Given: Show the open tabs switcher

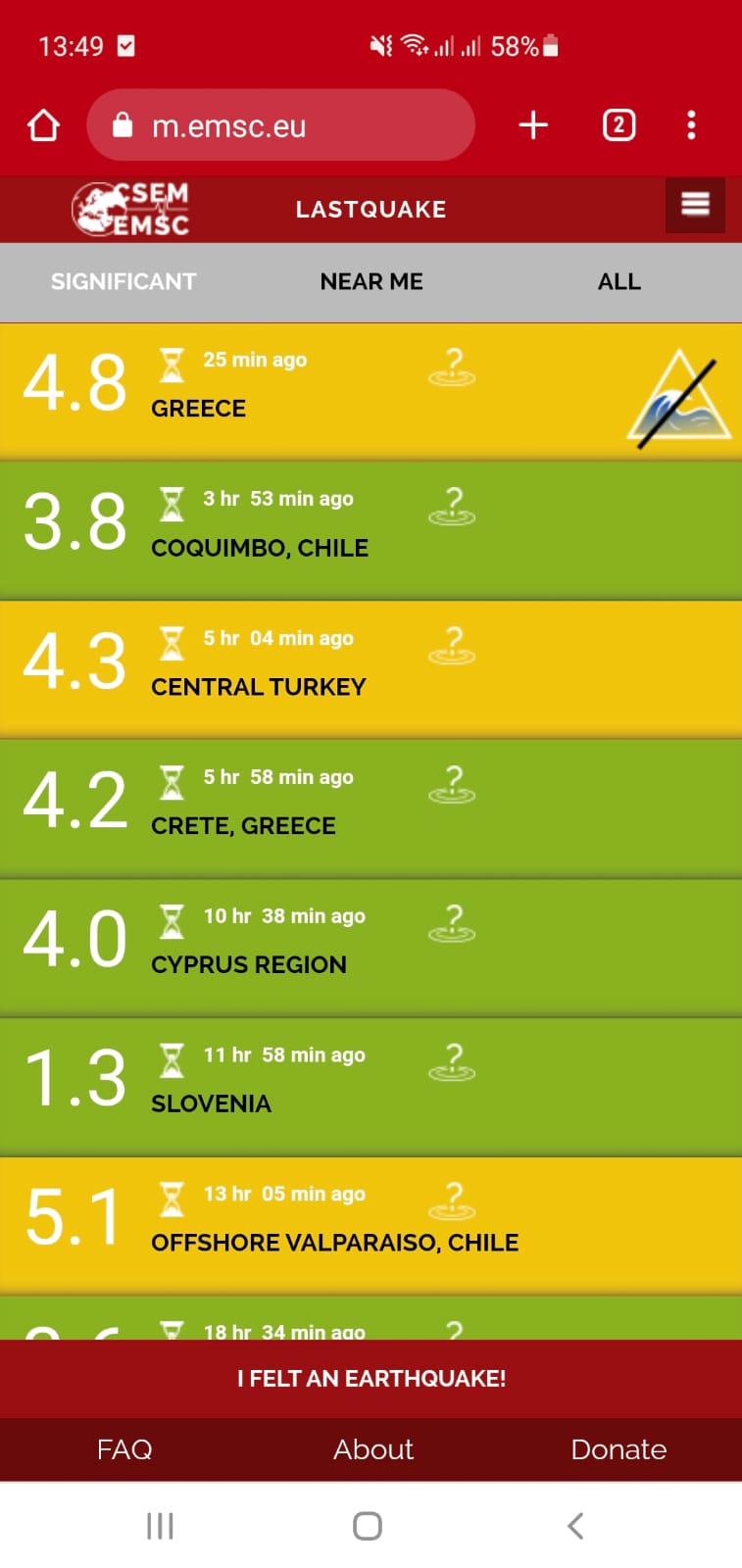Looking at the screenshot, I should (618, 125).
